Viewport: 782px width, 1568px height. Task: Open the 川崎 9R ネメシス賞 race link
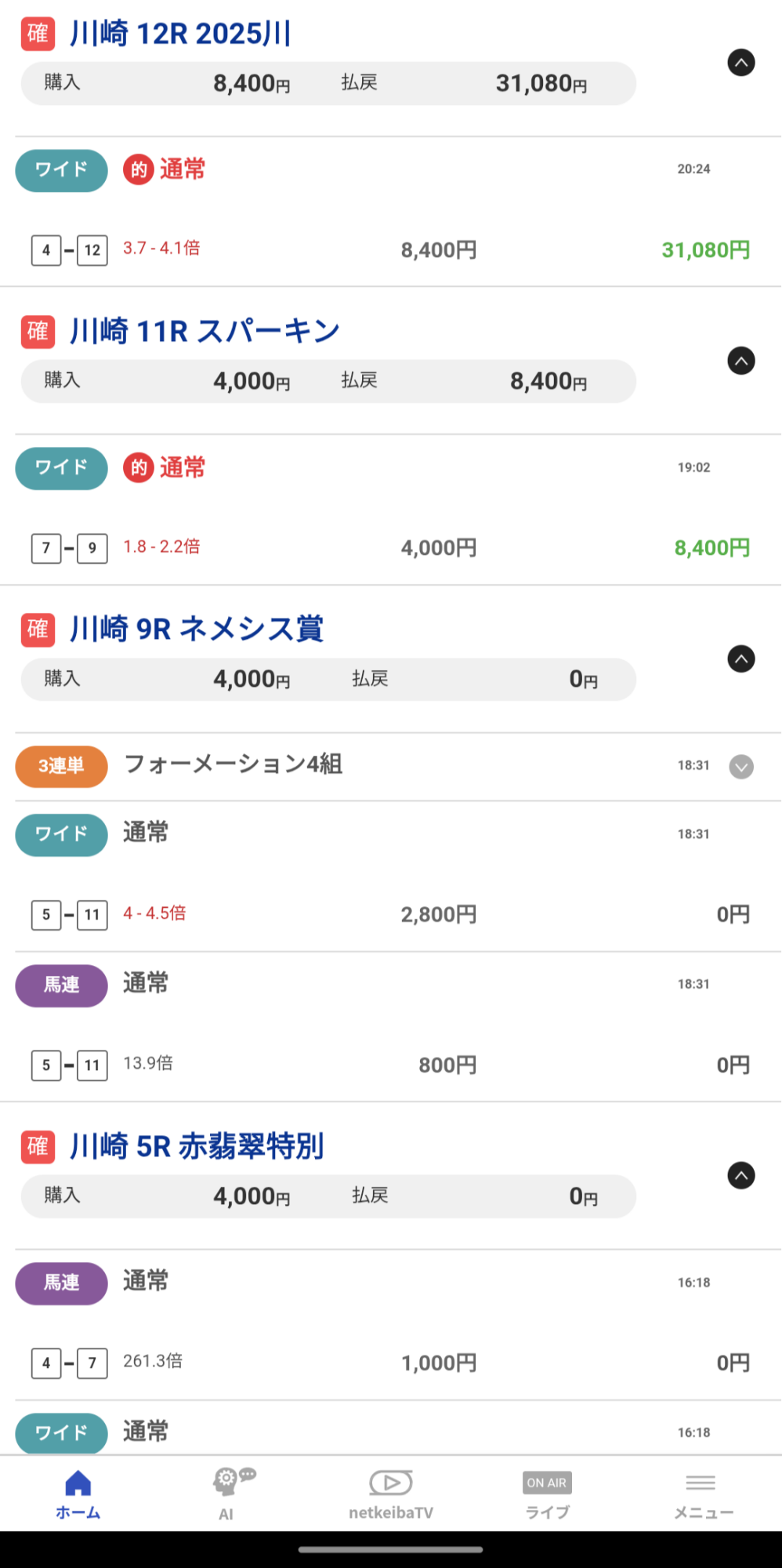pos(197,629)
